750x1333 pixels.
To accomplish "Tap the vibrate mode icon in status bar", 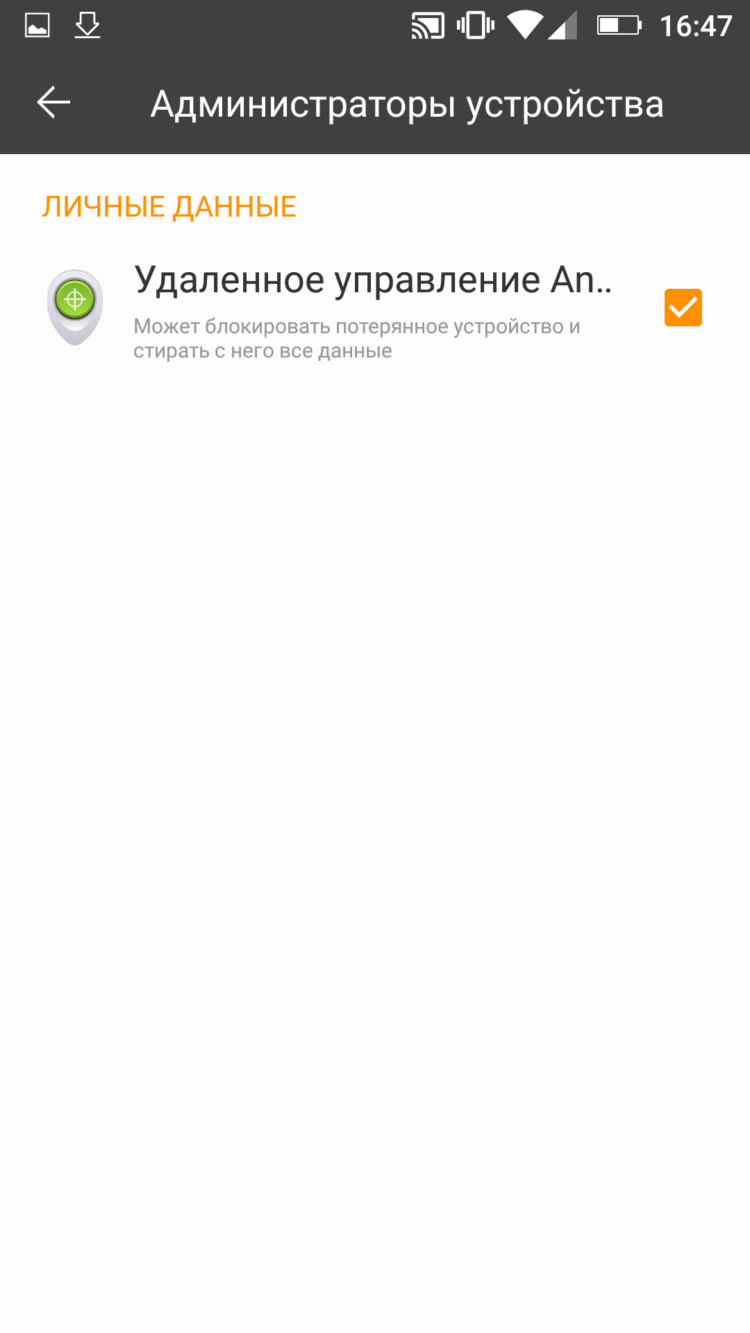I will [474, 26].
